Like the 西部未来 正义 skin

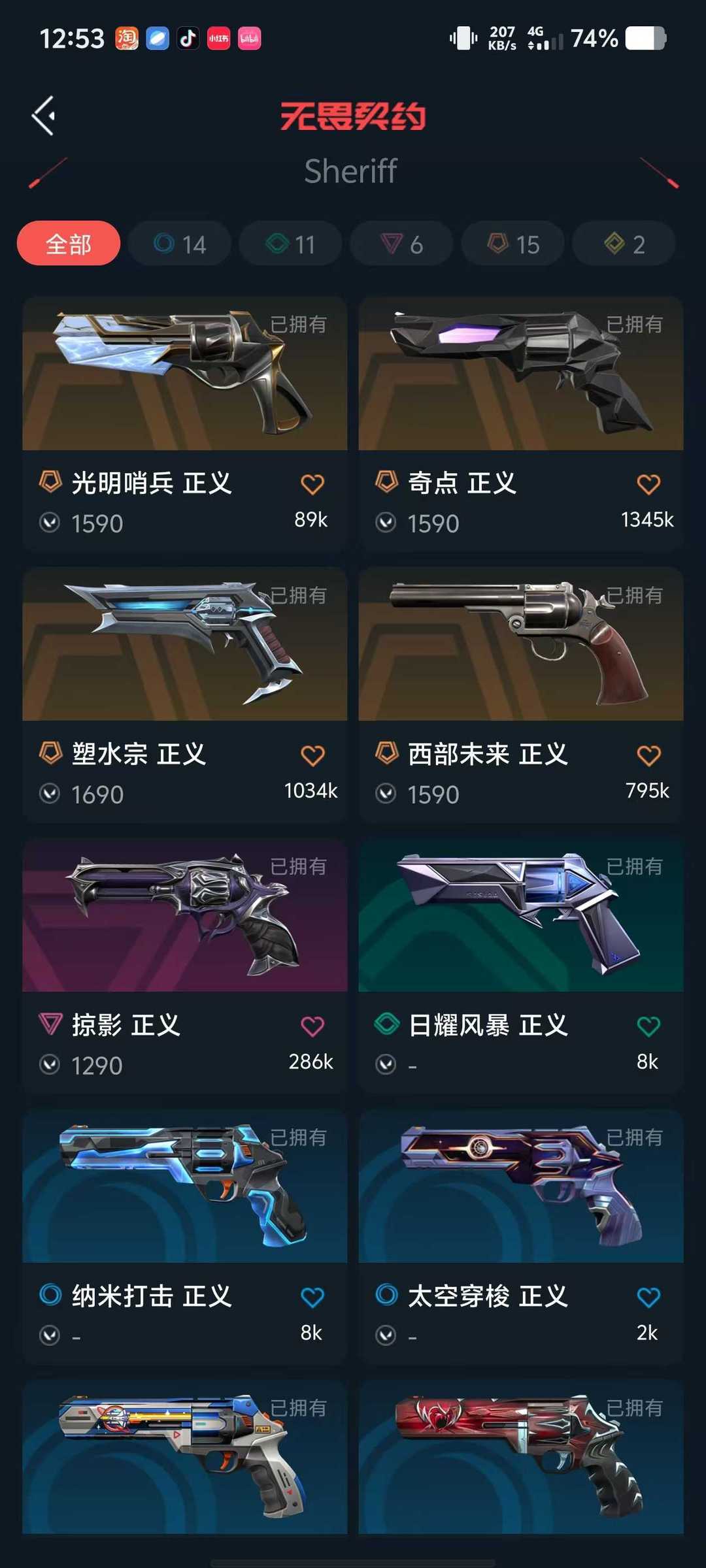pyautogui.click(x=648, y=755)
